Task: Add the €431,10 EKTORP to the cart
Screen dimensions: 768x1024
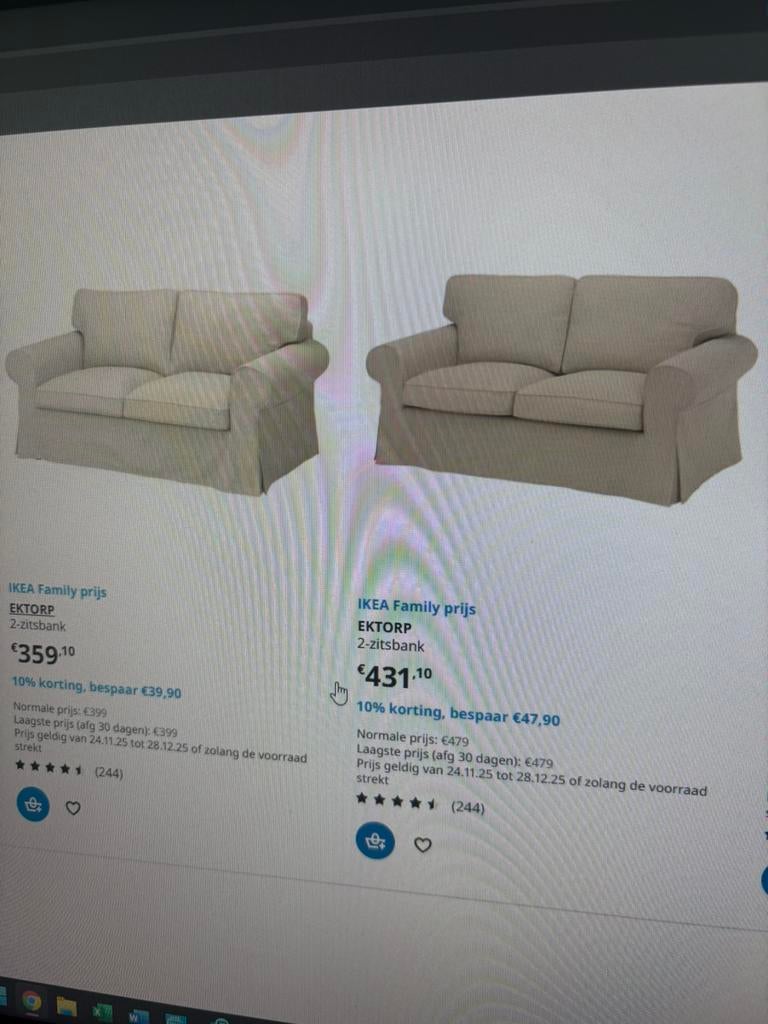Action: coord(374,842)
